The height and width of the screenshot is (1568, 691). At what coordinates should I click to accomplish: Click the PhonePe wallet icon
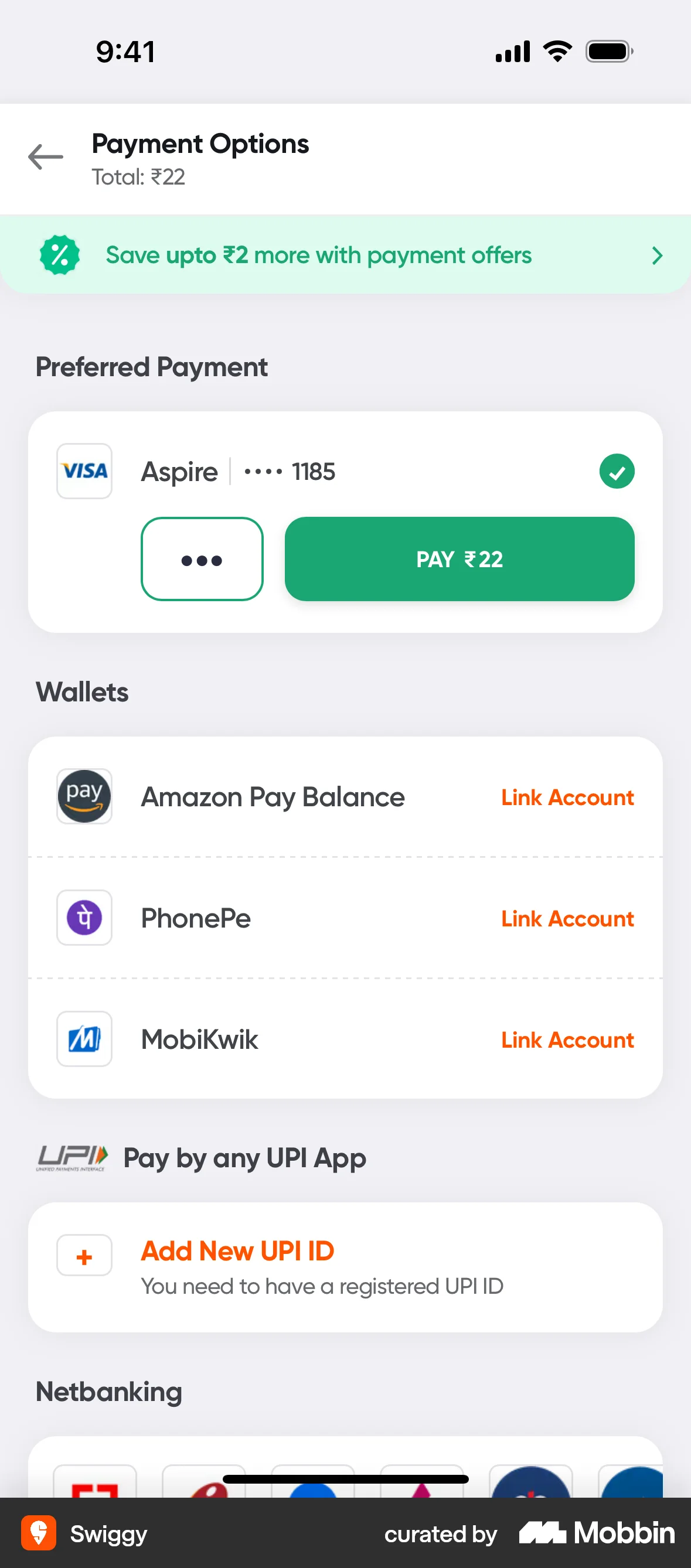coord(84,918)
